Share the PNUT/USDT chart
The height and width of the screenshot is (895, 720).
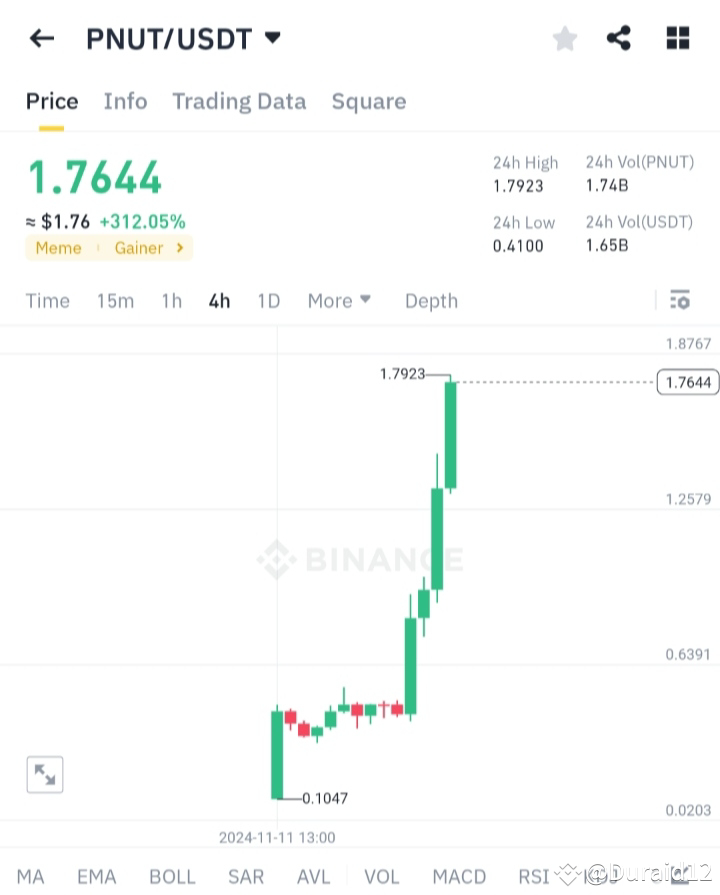618,38
